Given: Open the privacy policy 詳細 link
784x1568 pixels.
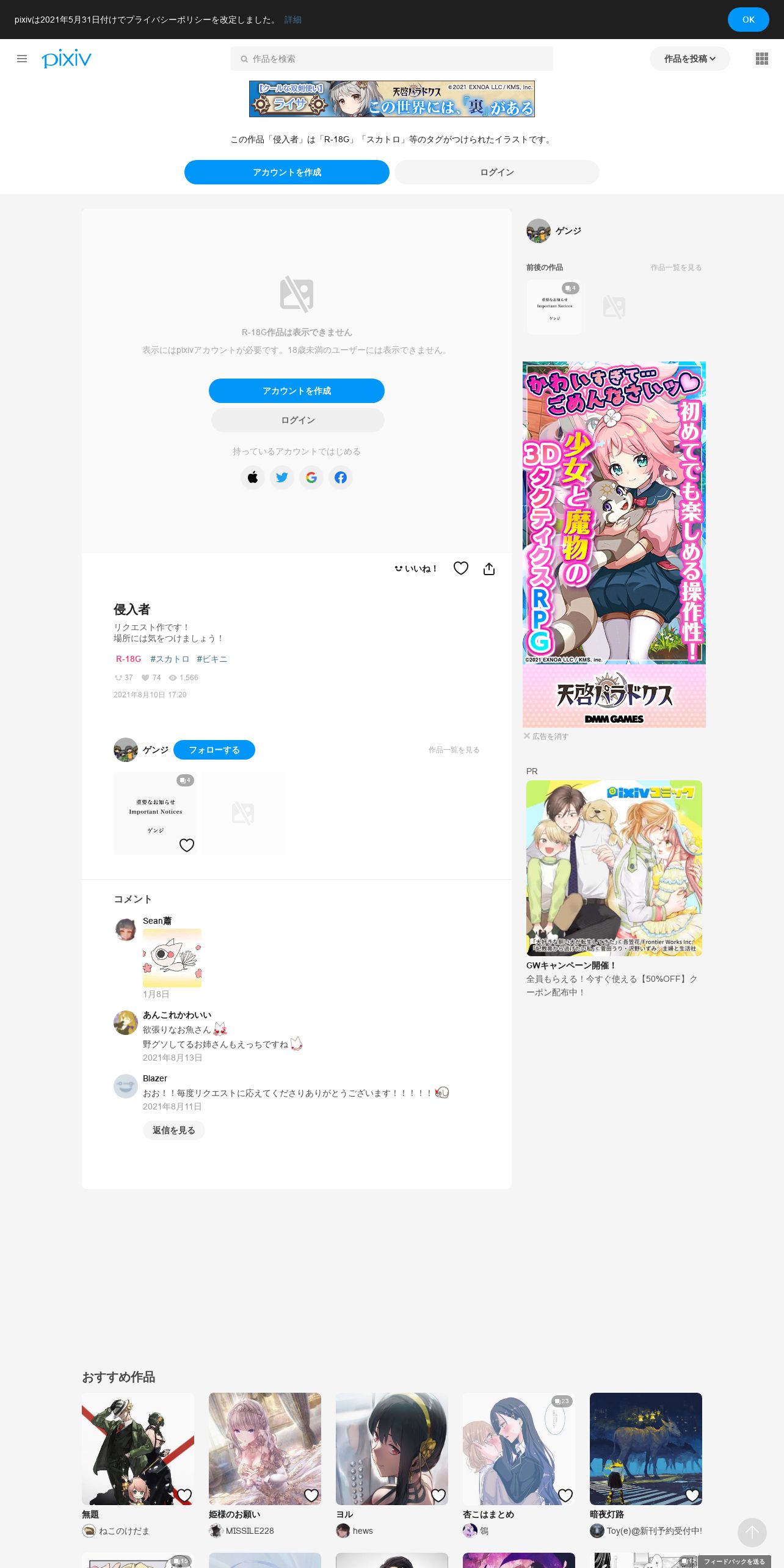Looking at the screenshot, I should point(292,20).
